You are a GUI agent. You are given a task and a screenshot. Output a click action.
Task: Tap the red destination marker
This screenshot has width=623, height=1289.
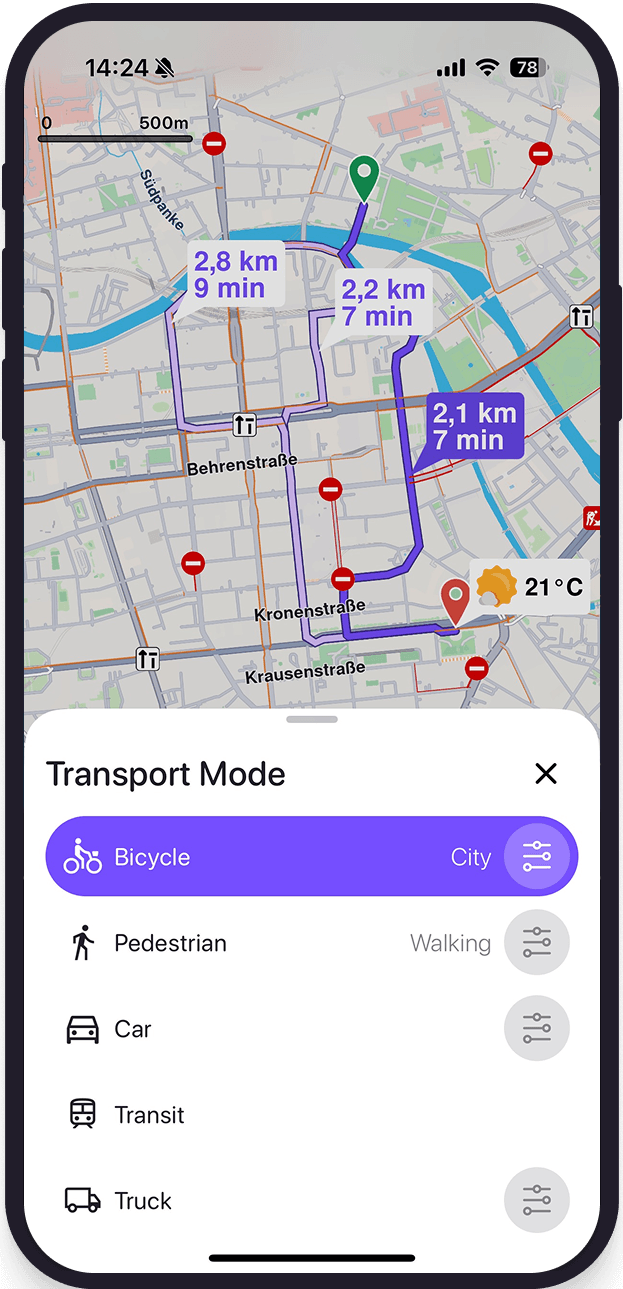(456, 603)
